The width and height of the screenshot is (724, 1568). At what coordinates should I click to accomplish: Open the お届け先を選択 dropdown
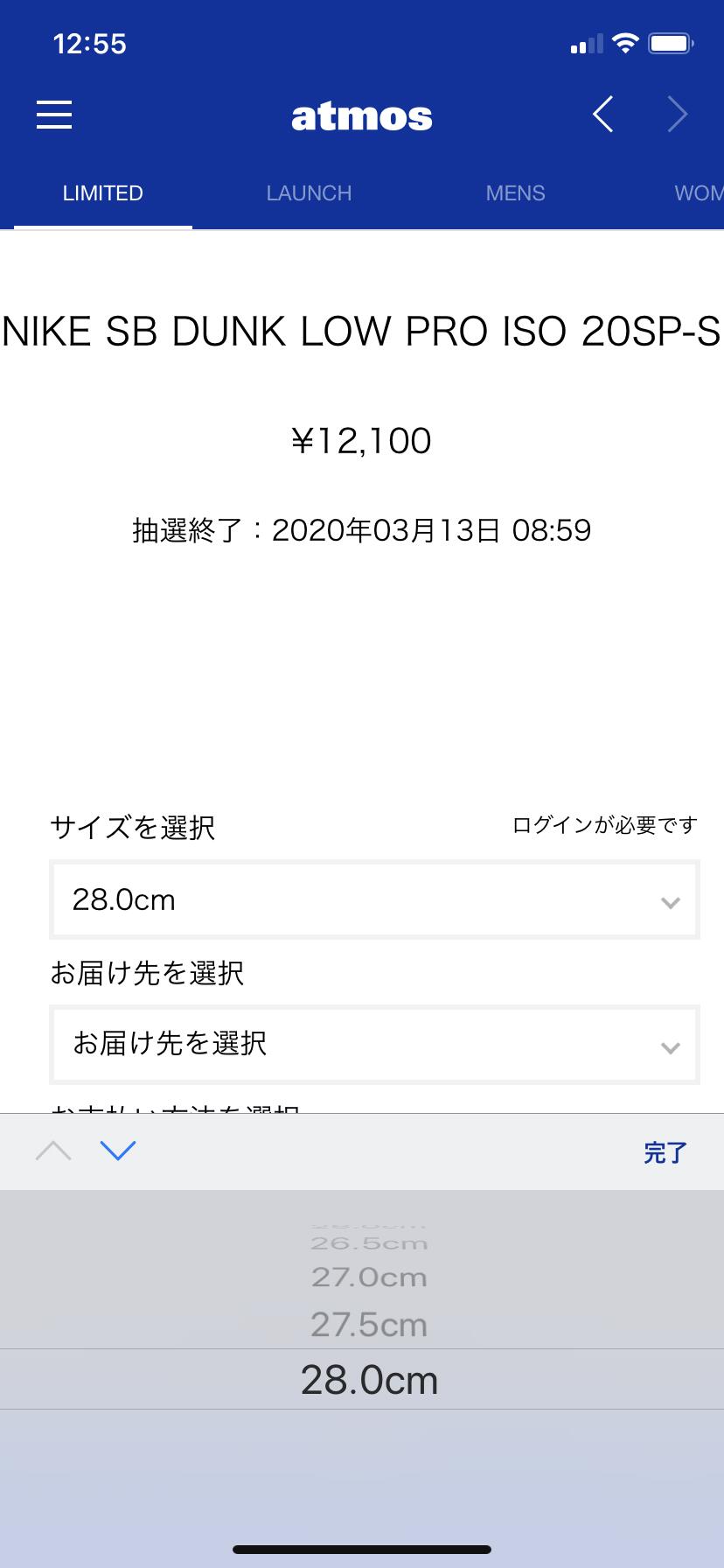pos(374,1045)
